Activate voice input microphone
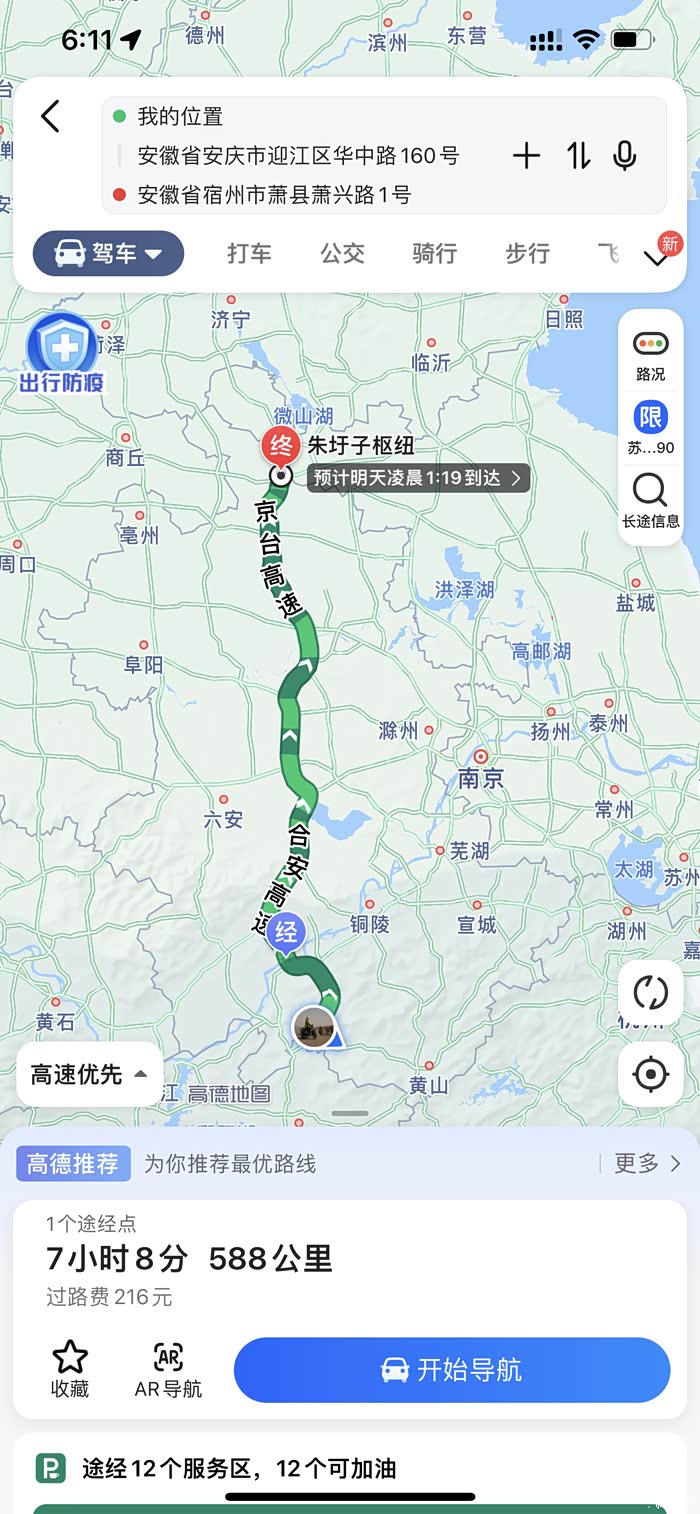Viewport: 700px width, 1514px height. pyautogui.click(x=625, y=155)
